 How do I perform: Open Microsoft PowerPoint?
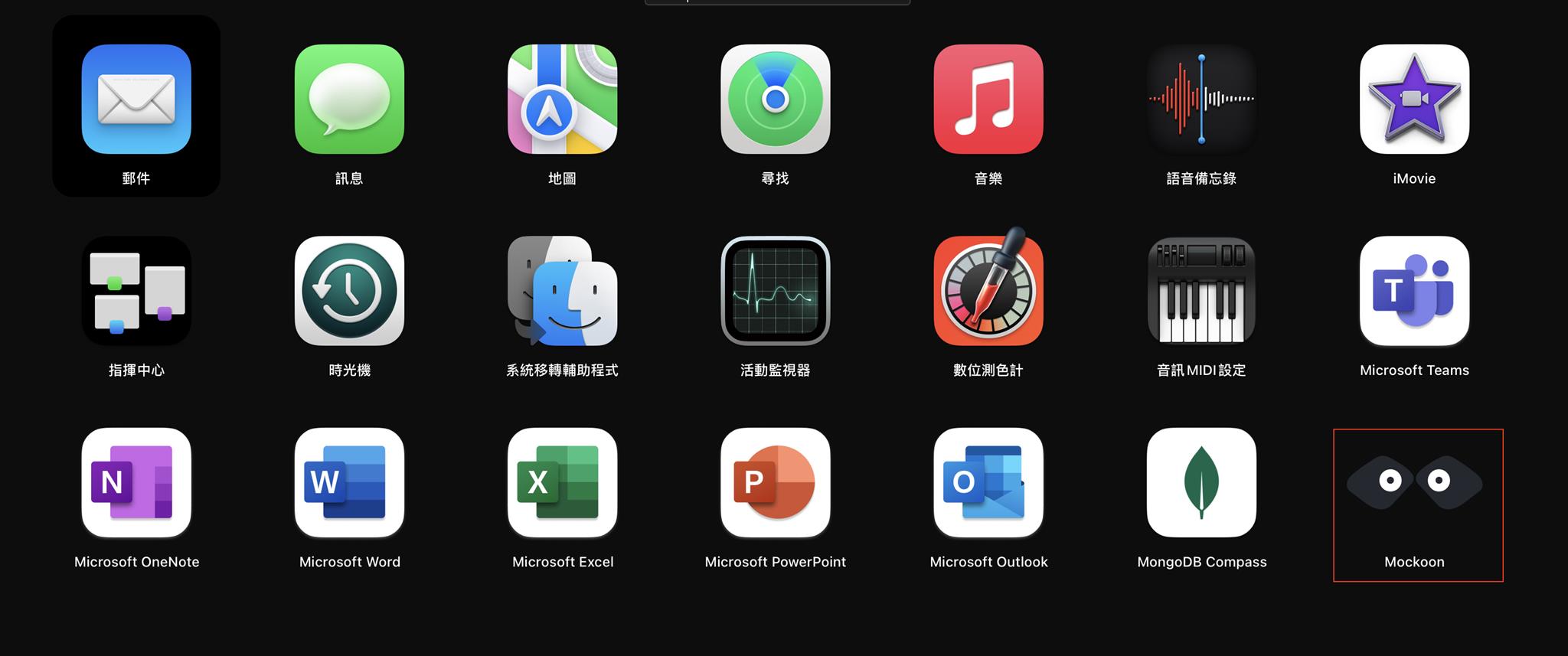[x=775, y=482]
